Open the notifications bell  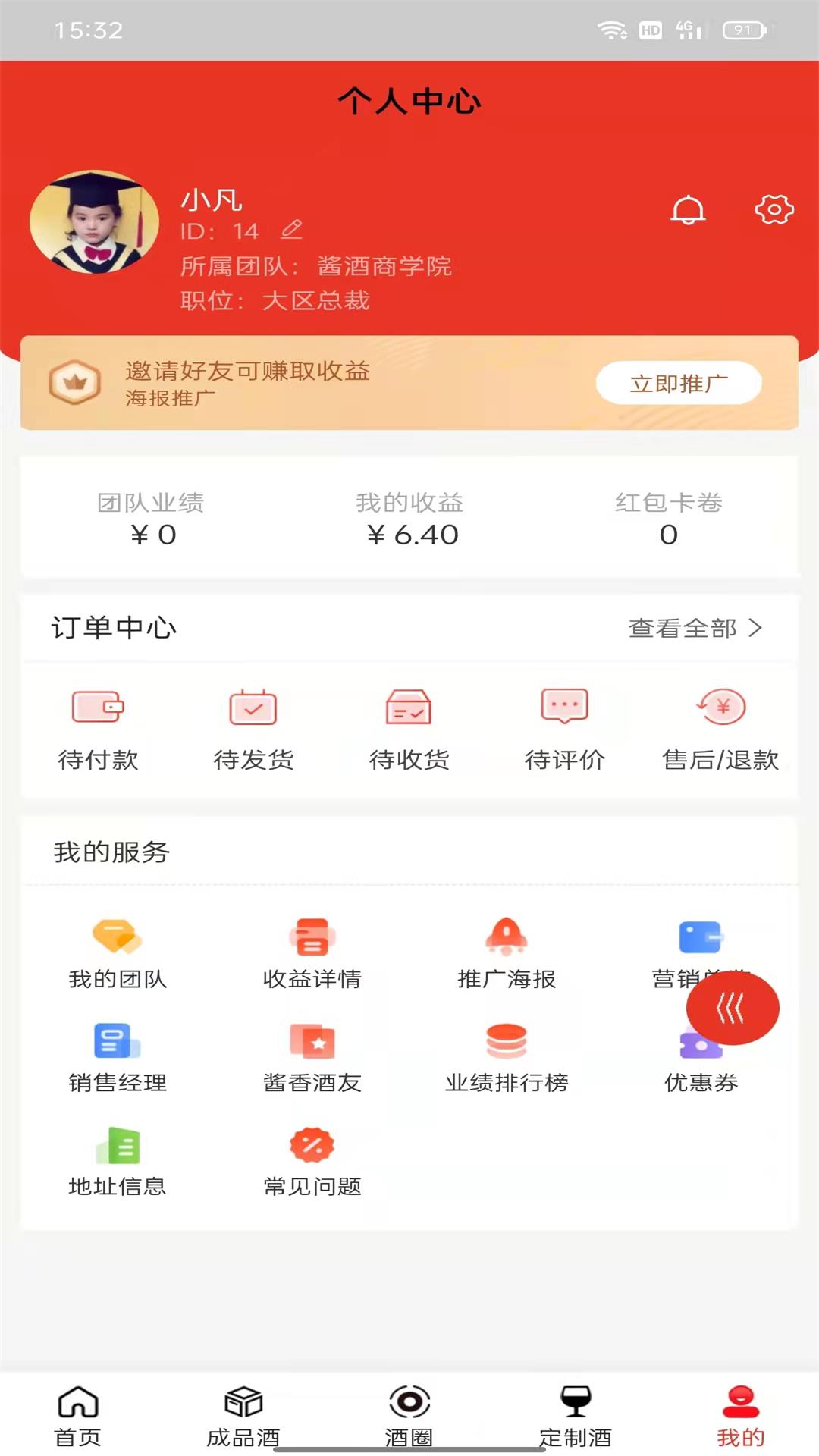pyautogui.click(x=688, y=210)
